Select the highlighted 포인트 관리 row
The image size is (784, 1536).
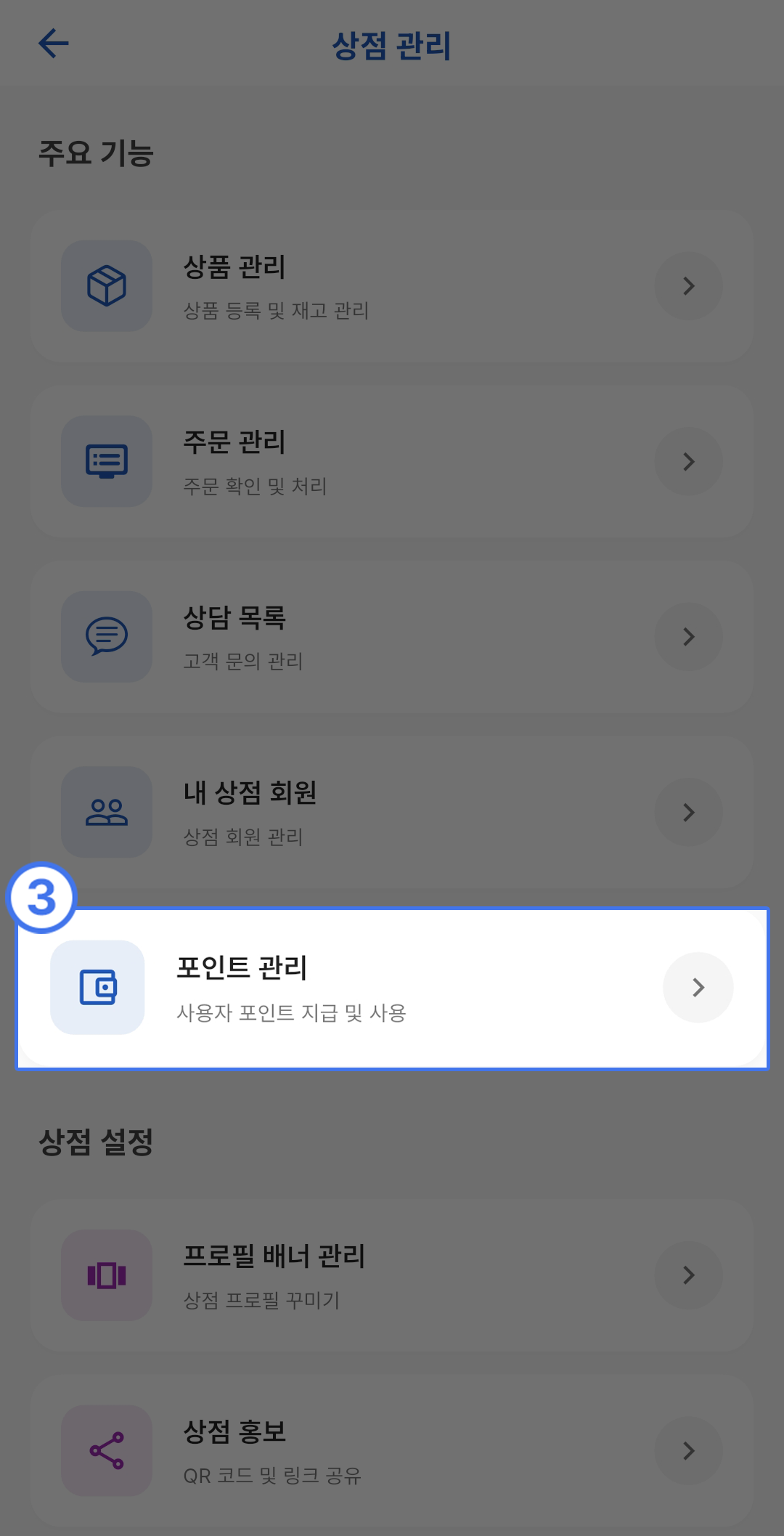point(392,988)
